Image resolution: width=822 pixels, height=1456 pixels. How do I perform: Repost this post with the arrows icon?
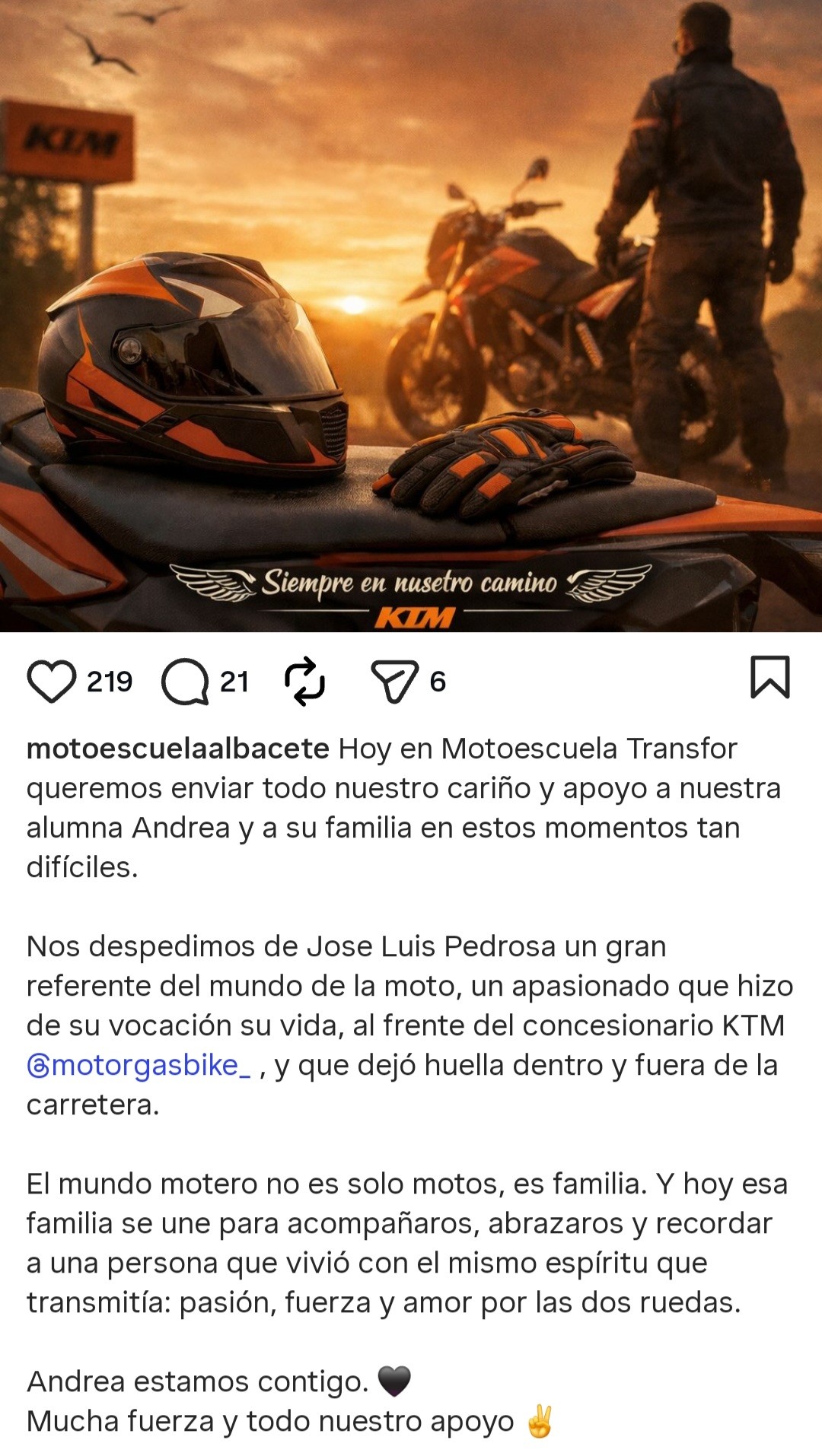coord(304,681)
